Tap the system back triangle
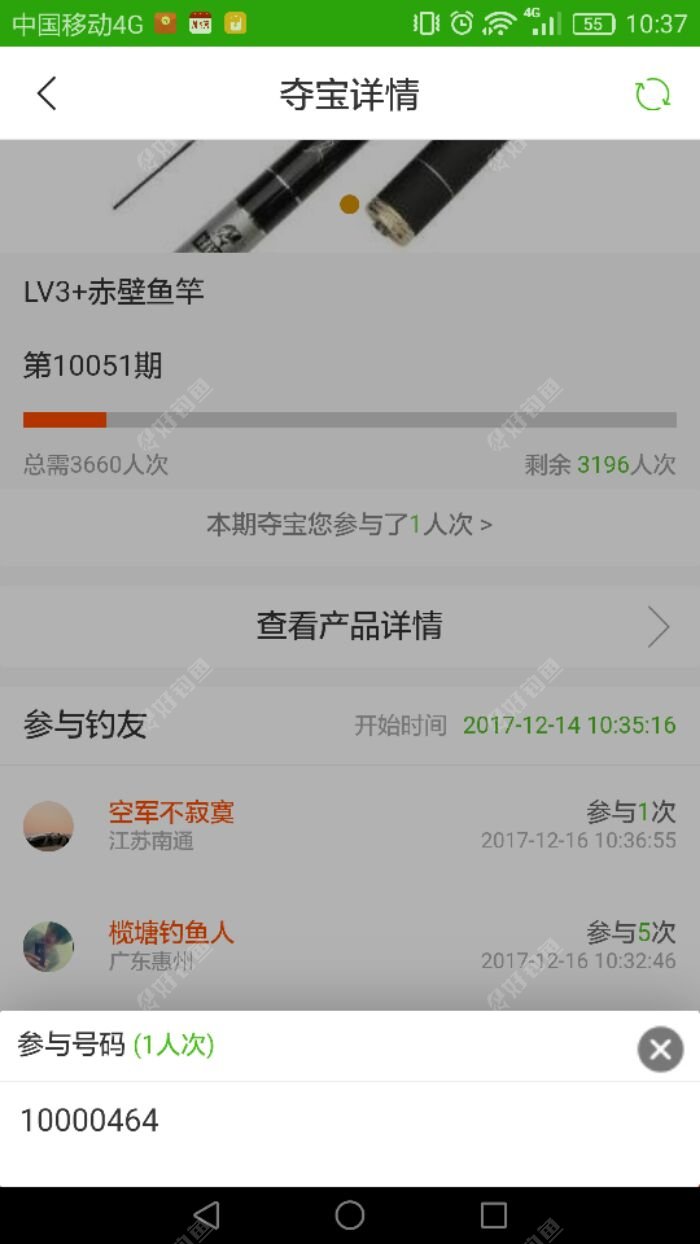The height and width of the screenshot is (1244, 700). (205, 1215)
